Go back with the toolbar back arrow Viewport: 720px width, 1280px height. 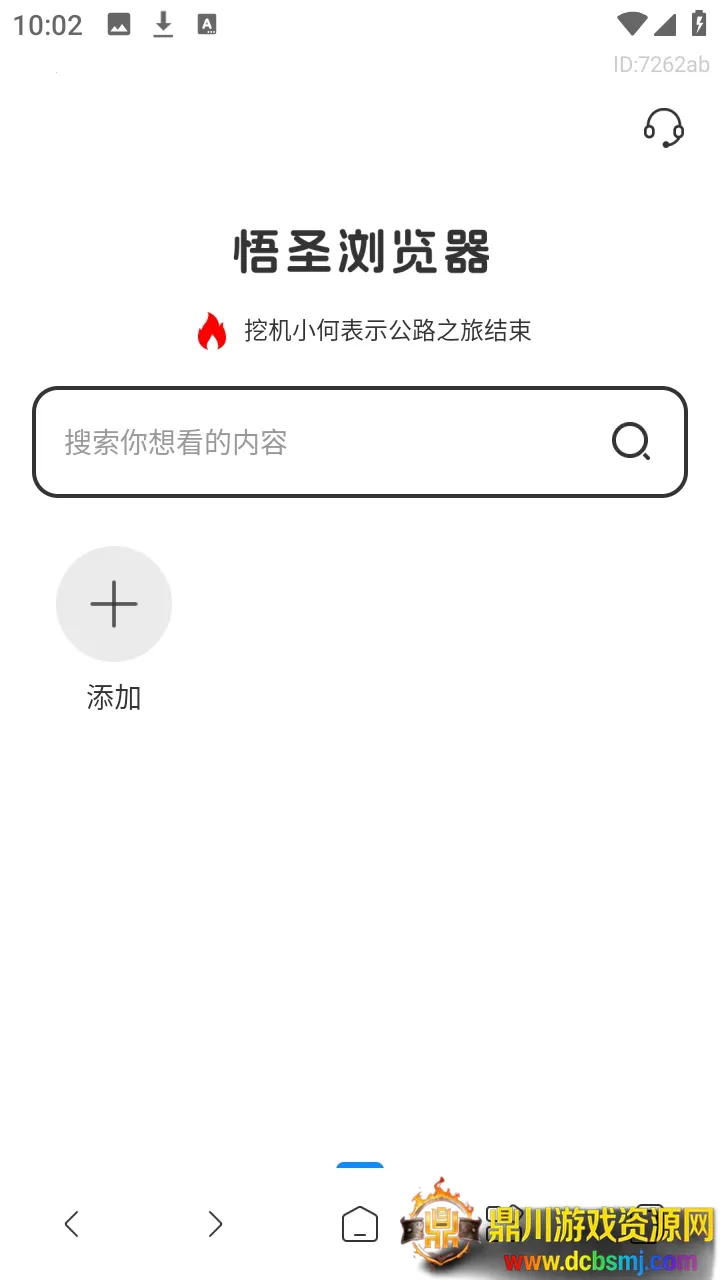[x=71, y=1223]
